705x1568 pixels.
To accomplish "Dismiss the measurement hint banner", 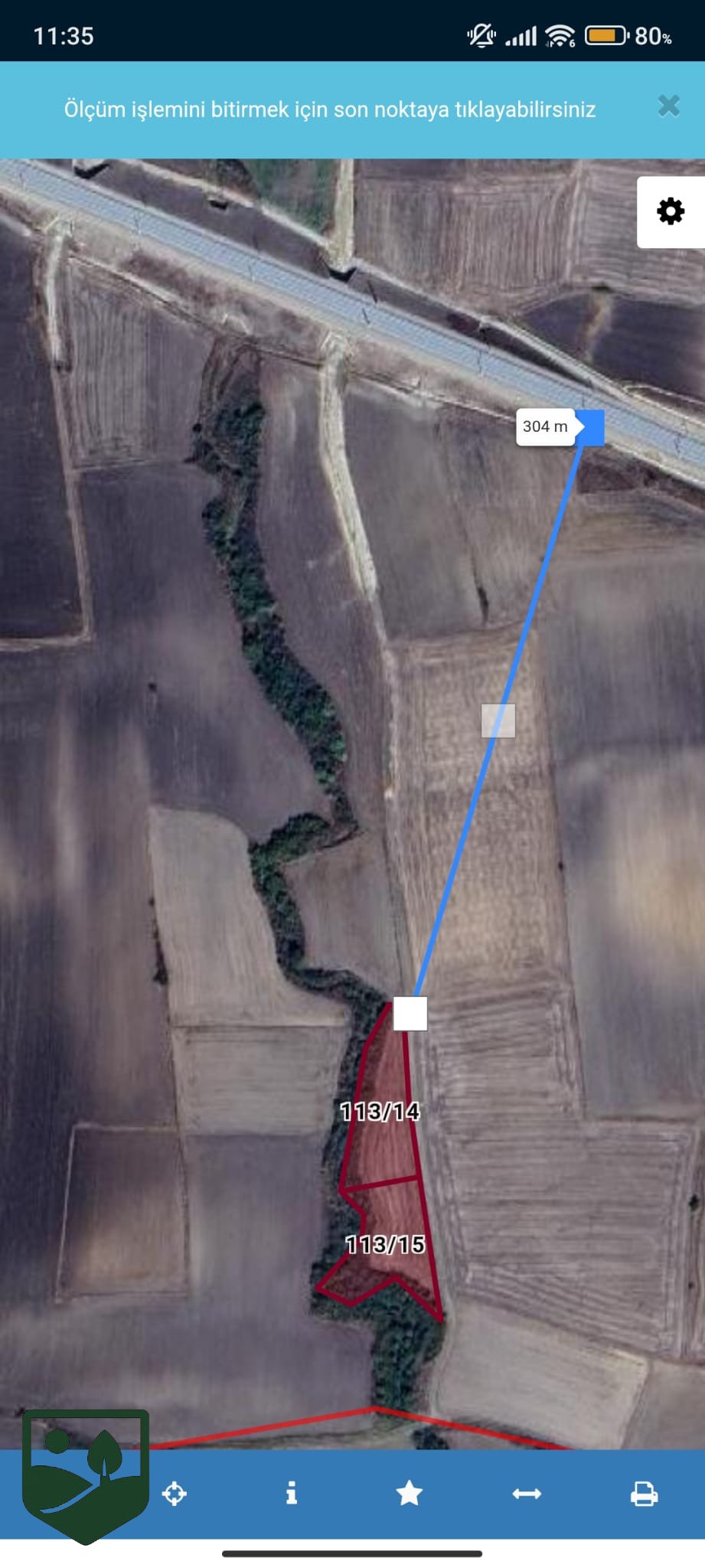I will click(668, 106).
